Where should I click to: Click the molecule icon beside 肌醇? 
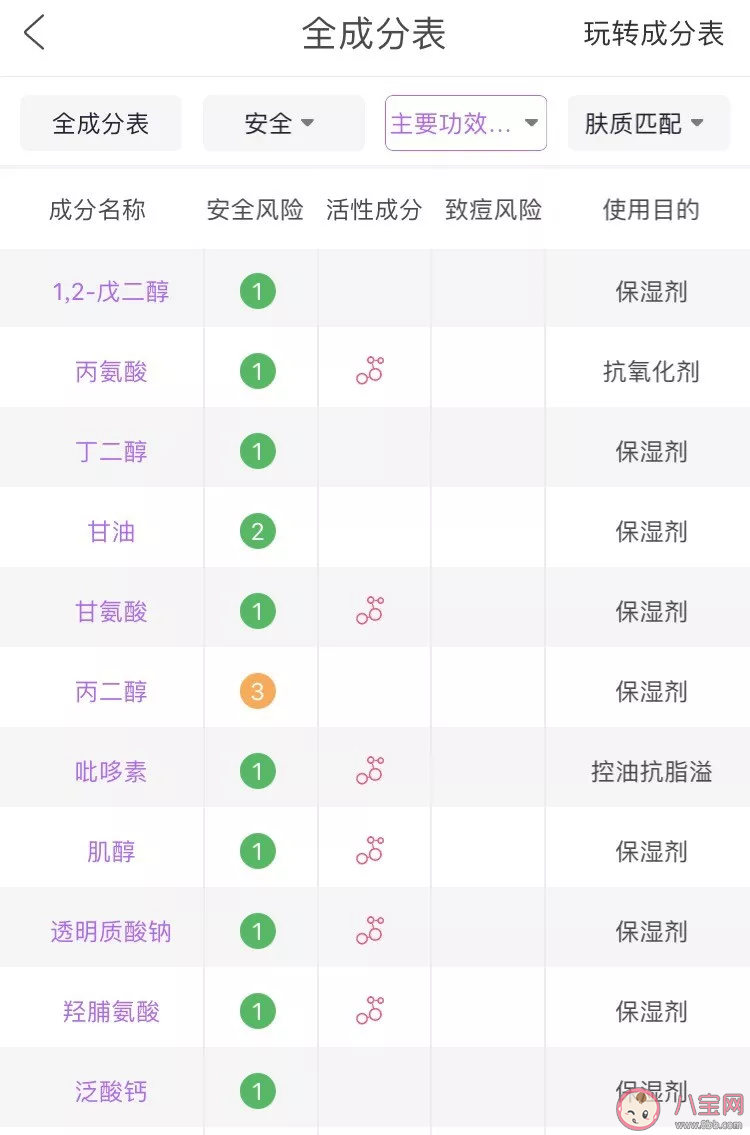click(373, 851)
